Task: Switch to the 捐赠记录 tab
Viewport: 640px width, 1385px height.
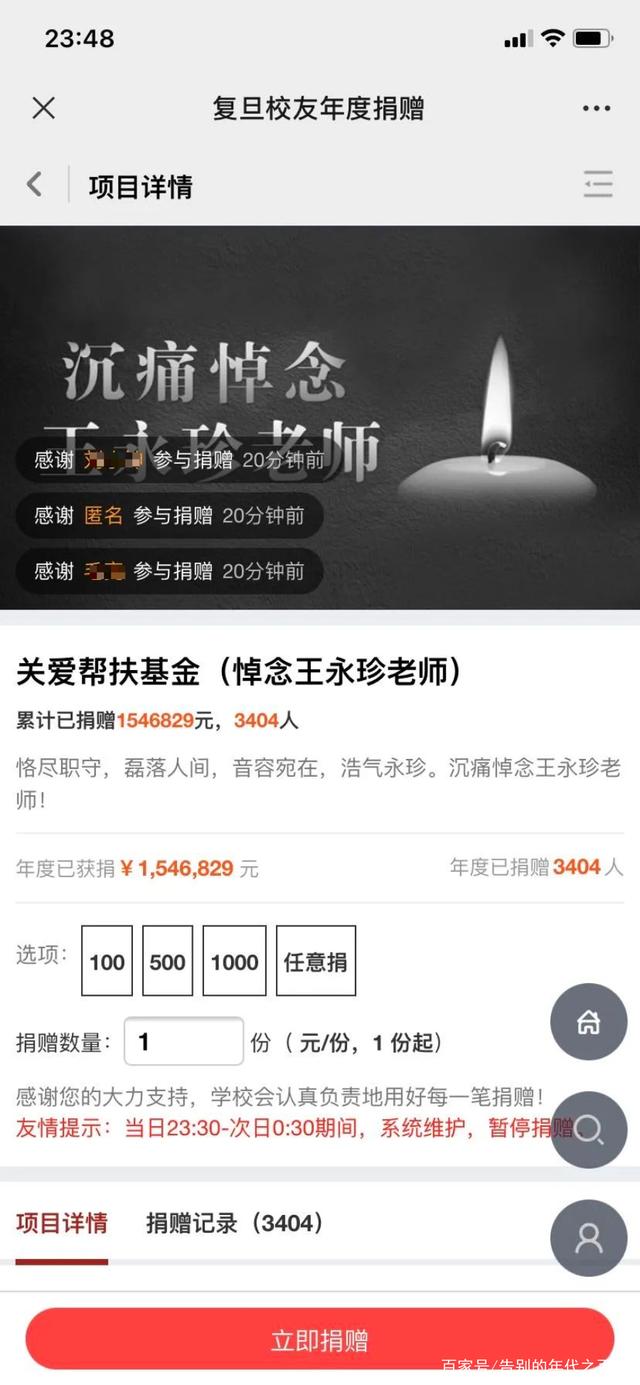Action: coord(235,1223)
